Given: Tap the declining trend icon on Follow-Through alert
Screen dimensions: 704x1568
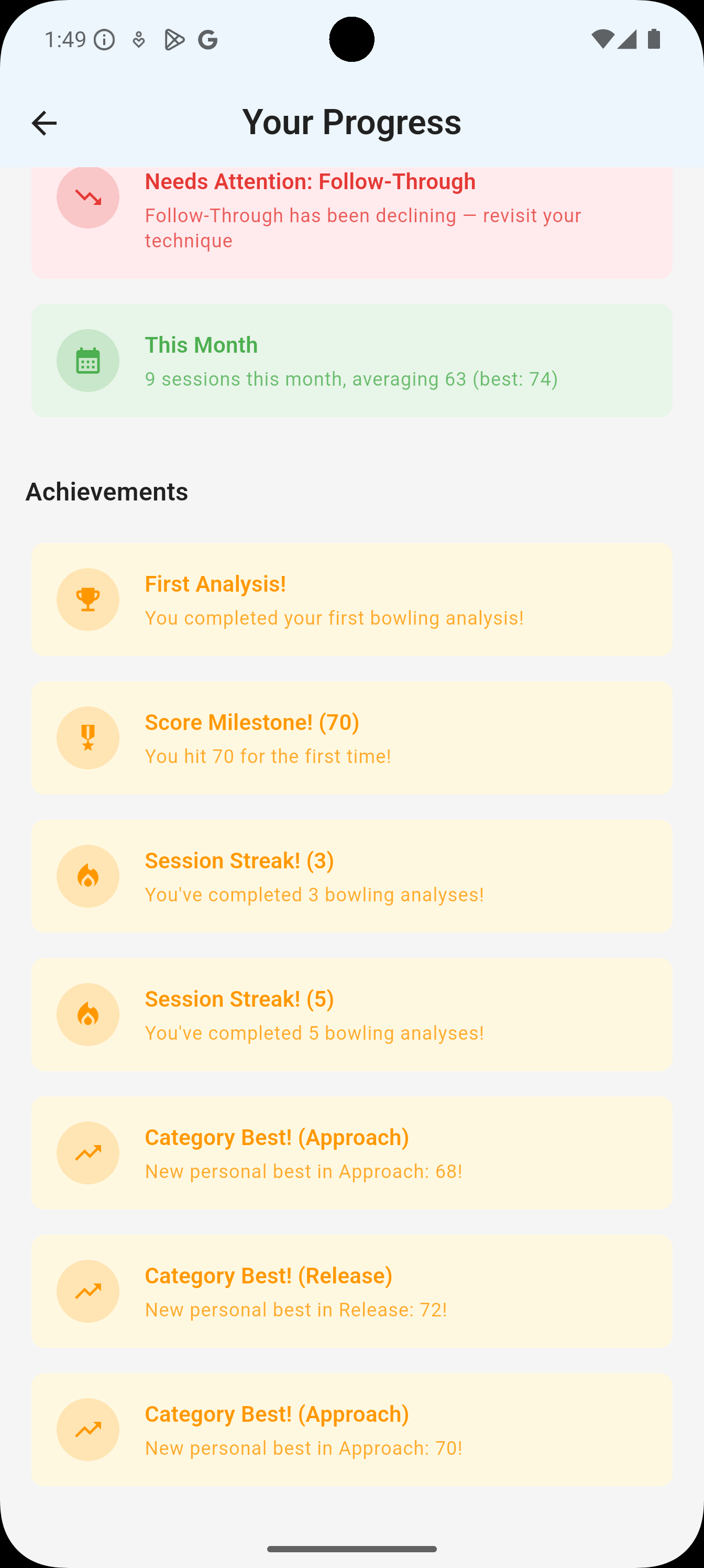Looking at the screenshot, I should [x=87, y=197].
